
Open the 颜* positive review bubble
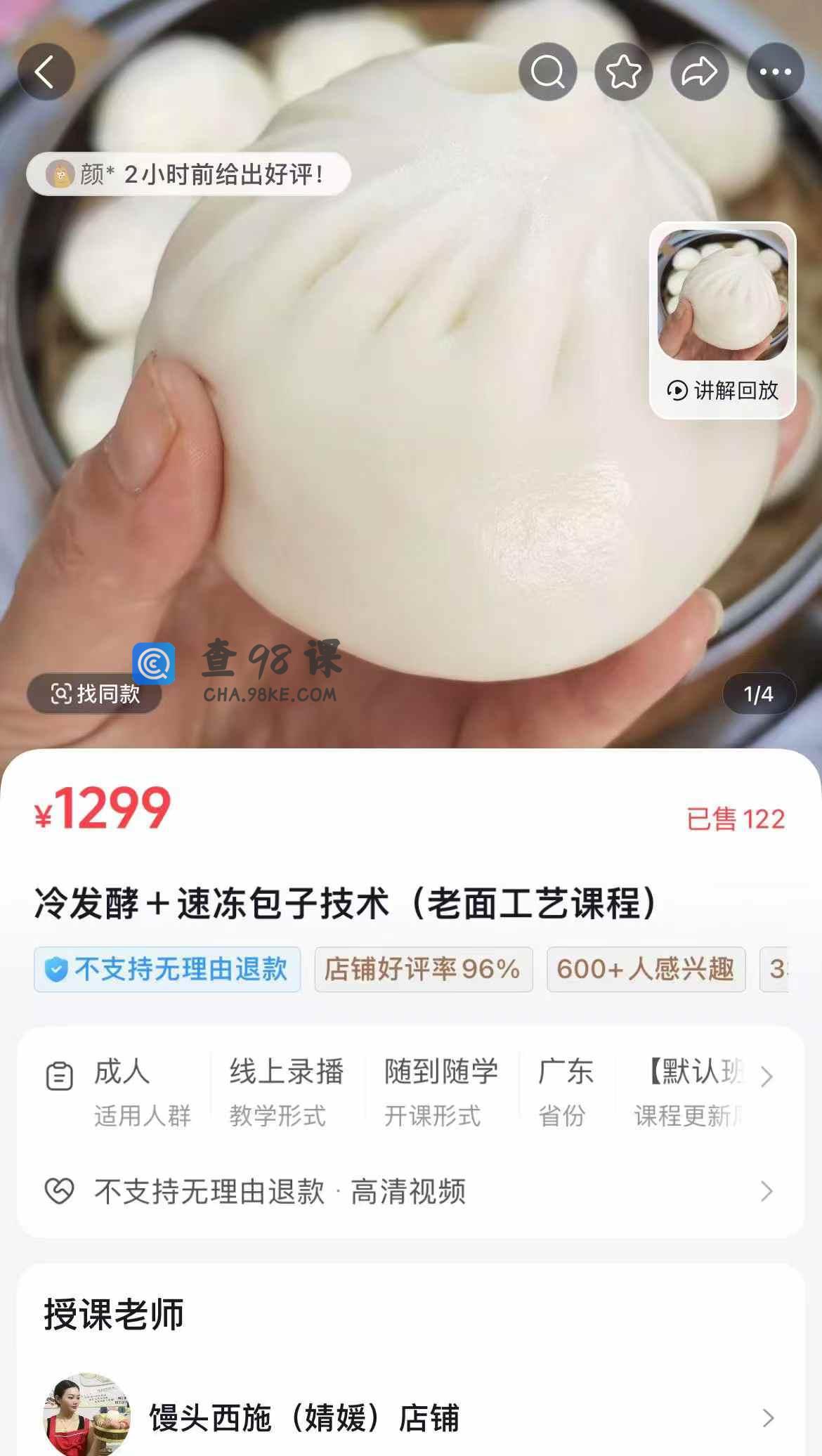tap(188, 174)
